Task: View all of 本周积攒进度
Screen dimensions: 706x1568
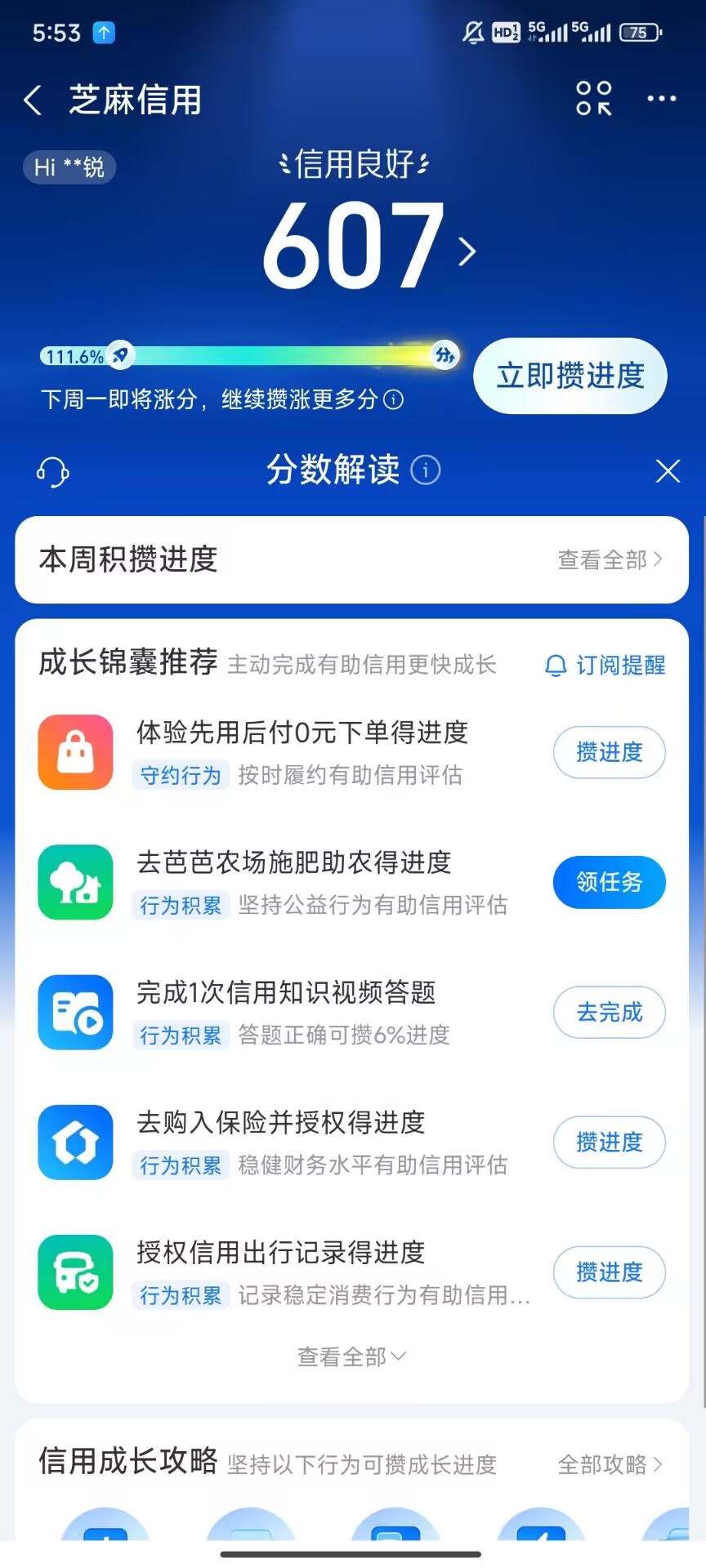Action: 610,559
